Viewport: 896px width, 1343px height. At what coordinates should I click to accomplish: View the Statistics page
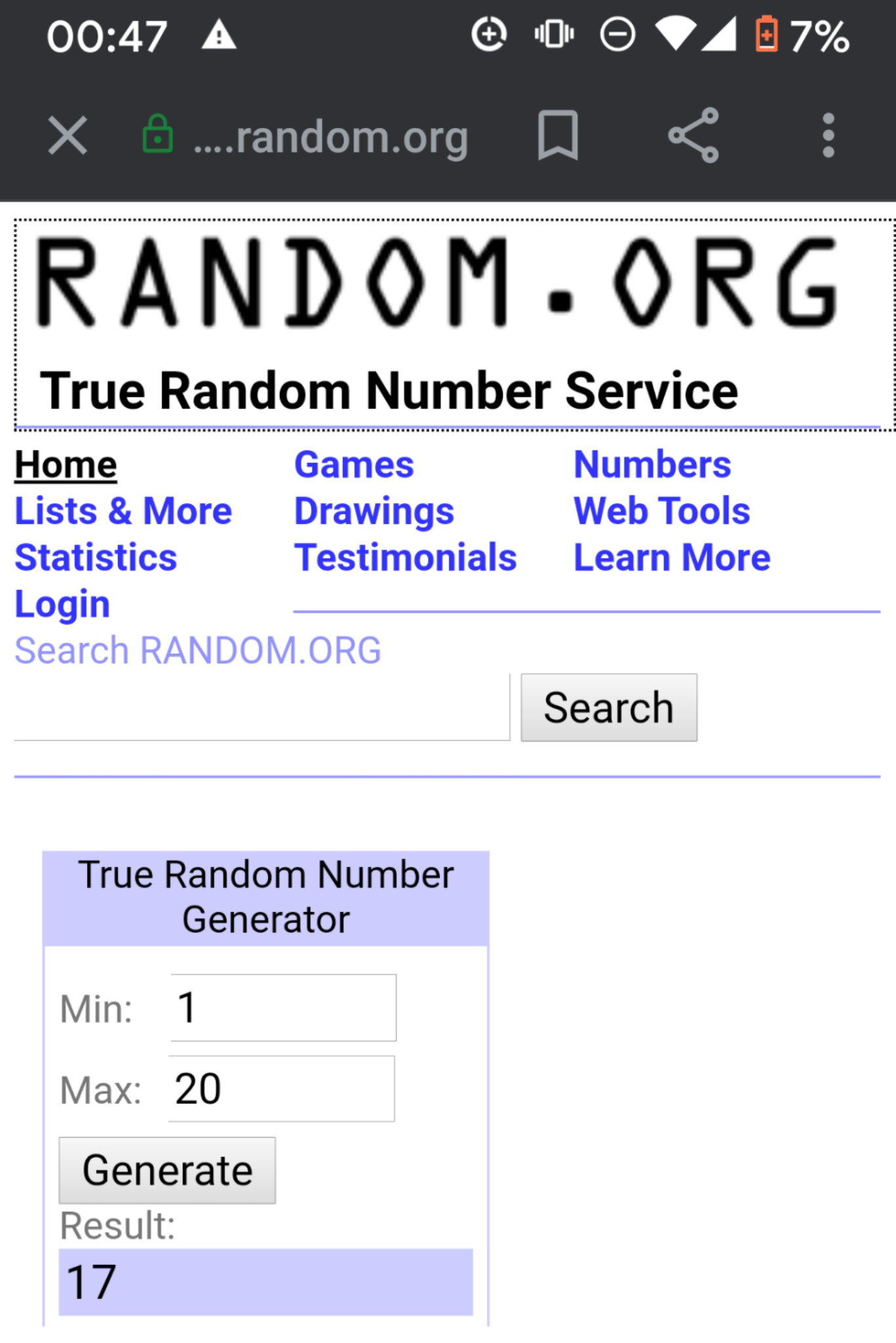point(96,558)
